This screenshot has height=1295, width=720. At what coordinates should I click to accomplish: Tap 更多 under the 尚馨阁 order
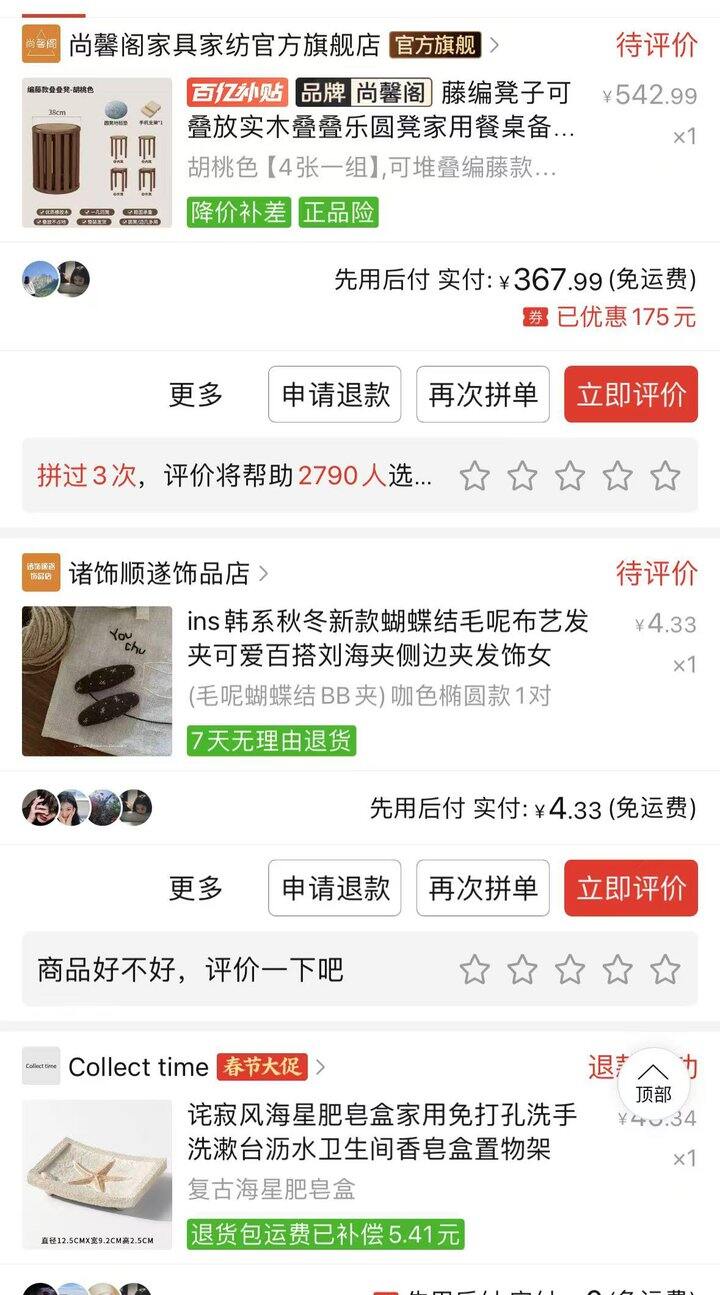pos(196,395)
